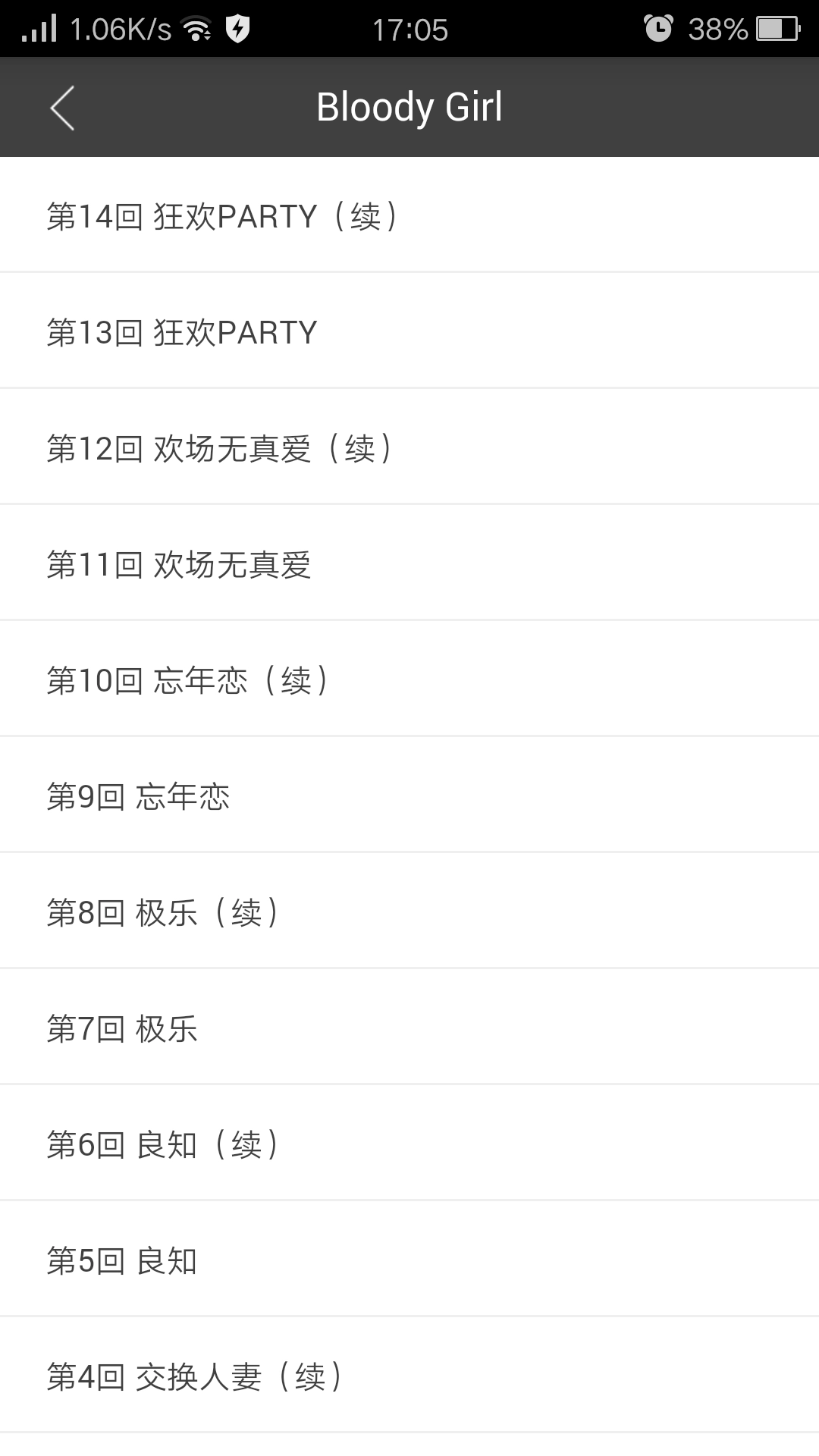This screenshot has width=819, height=1456.
Task: Click the clock showing 17:05
Action: pos(409,28)
